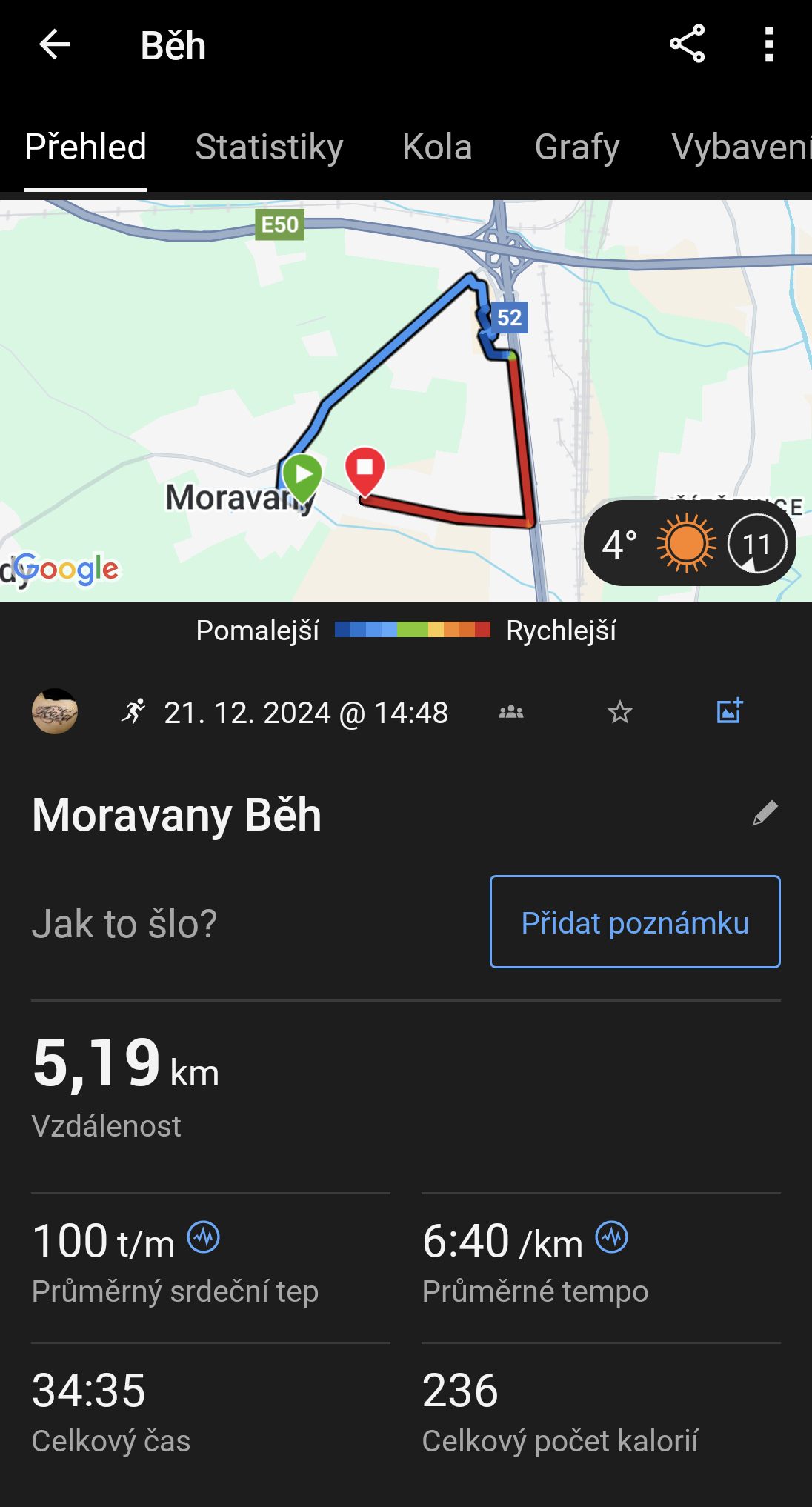Open heart rate info icon beside 100 t/m

pyautogui.click(x=203, y=1237)
